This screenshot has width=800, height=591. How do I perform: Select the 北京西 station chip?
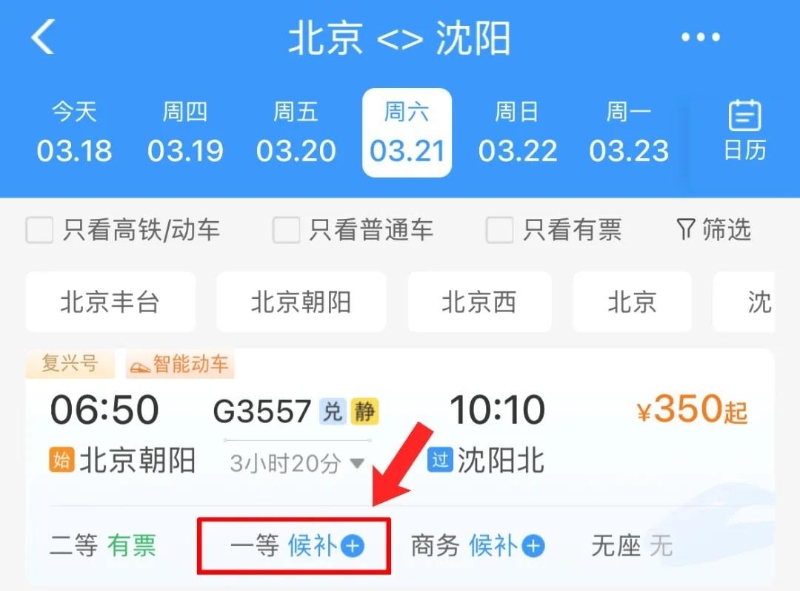click(479, 302)
